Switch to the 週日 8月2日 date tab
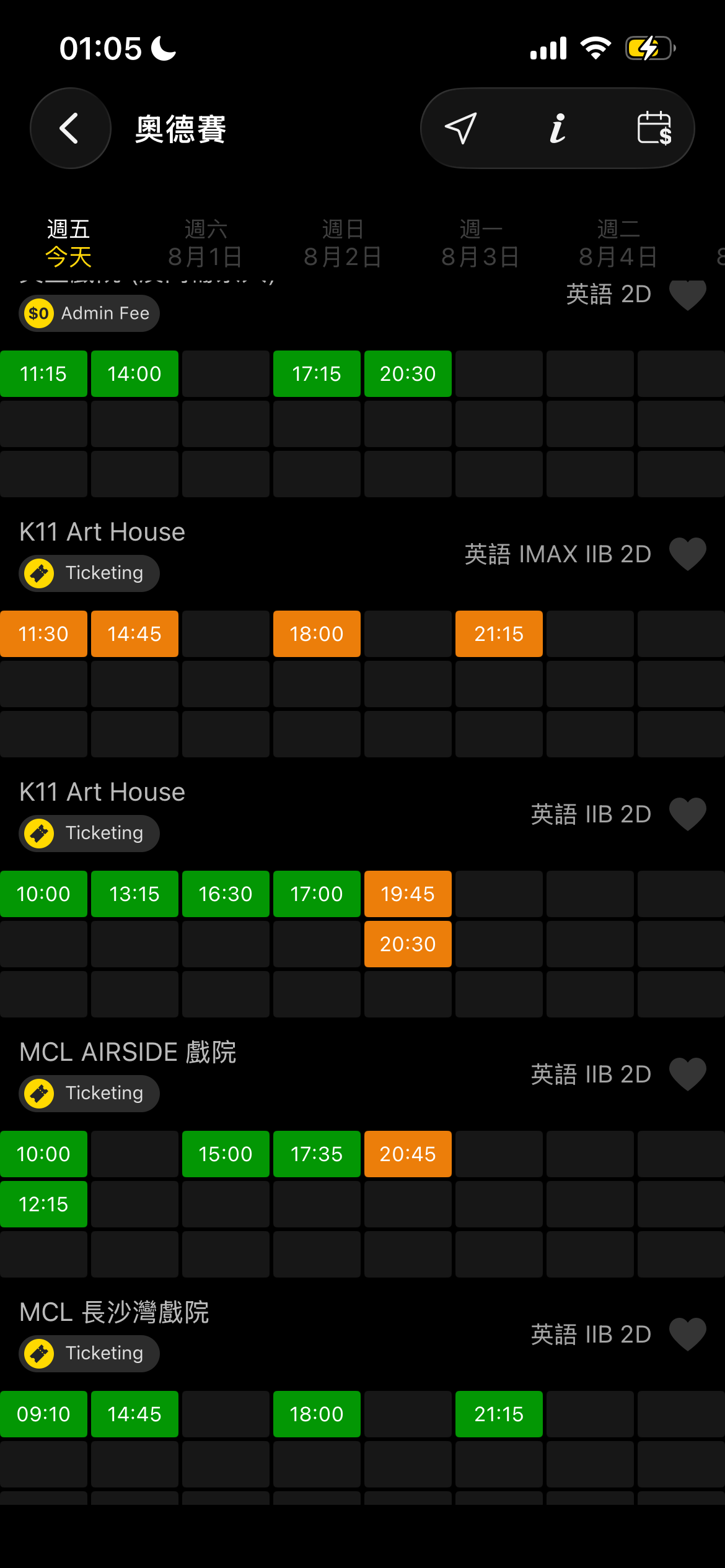 pos(343,243)
